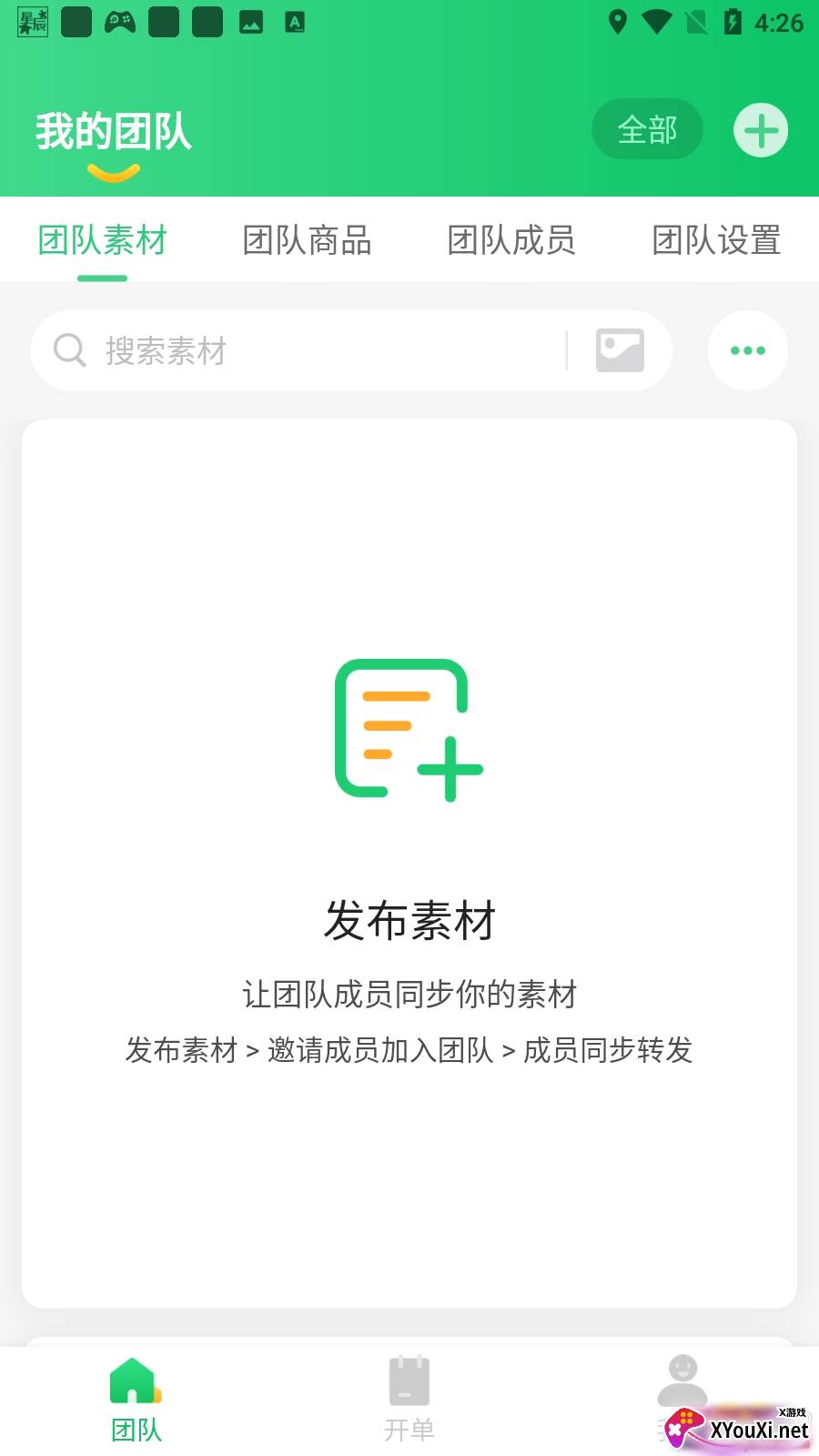Switch to the 团队商品 tab
Viewport: 819px width, 1456px height.
pyautogui.click(x=307, y=240)
